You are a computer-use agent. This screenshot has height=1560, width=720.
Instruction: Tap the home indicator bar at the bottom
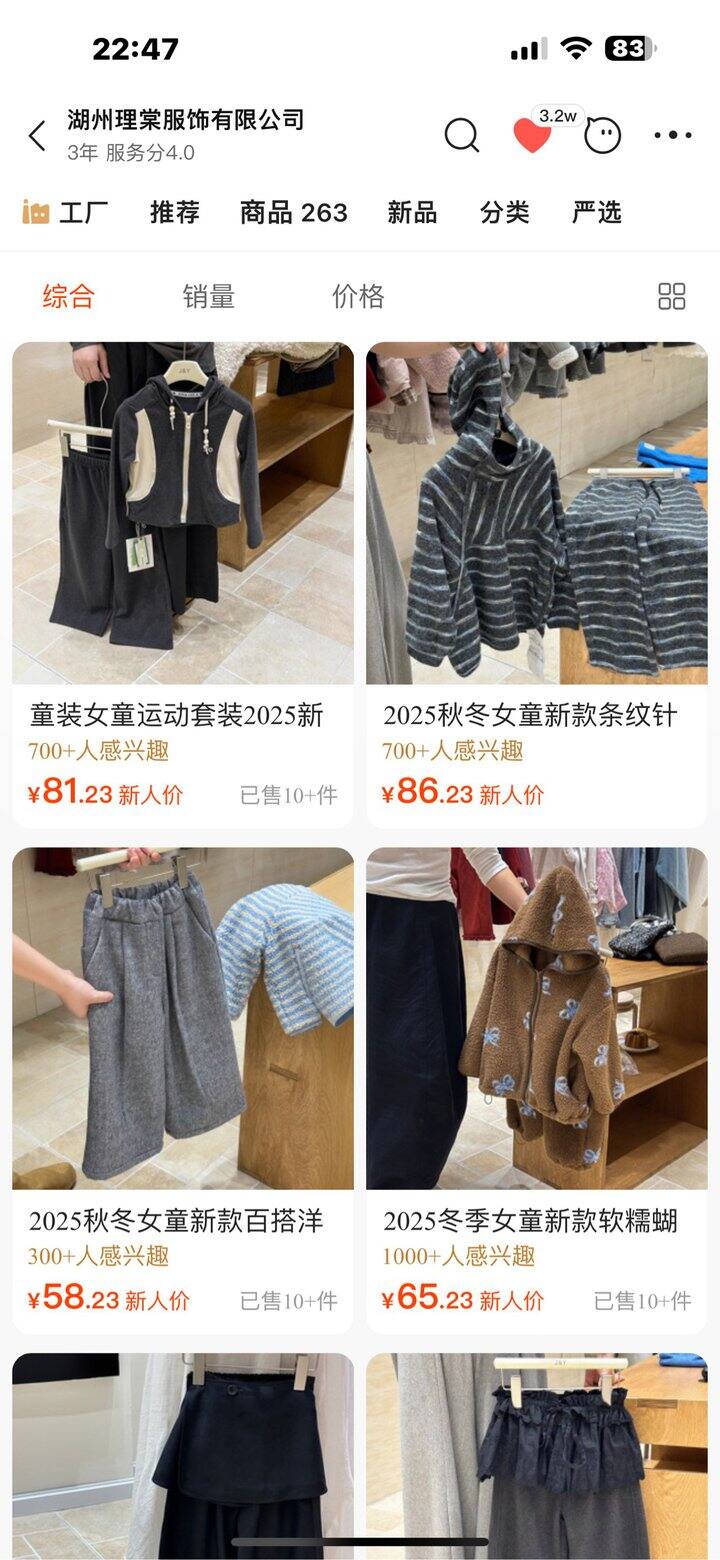click(360, 1538)
